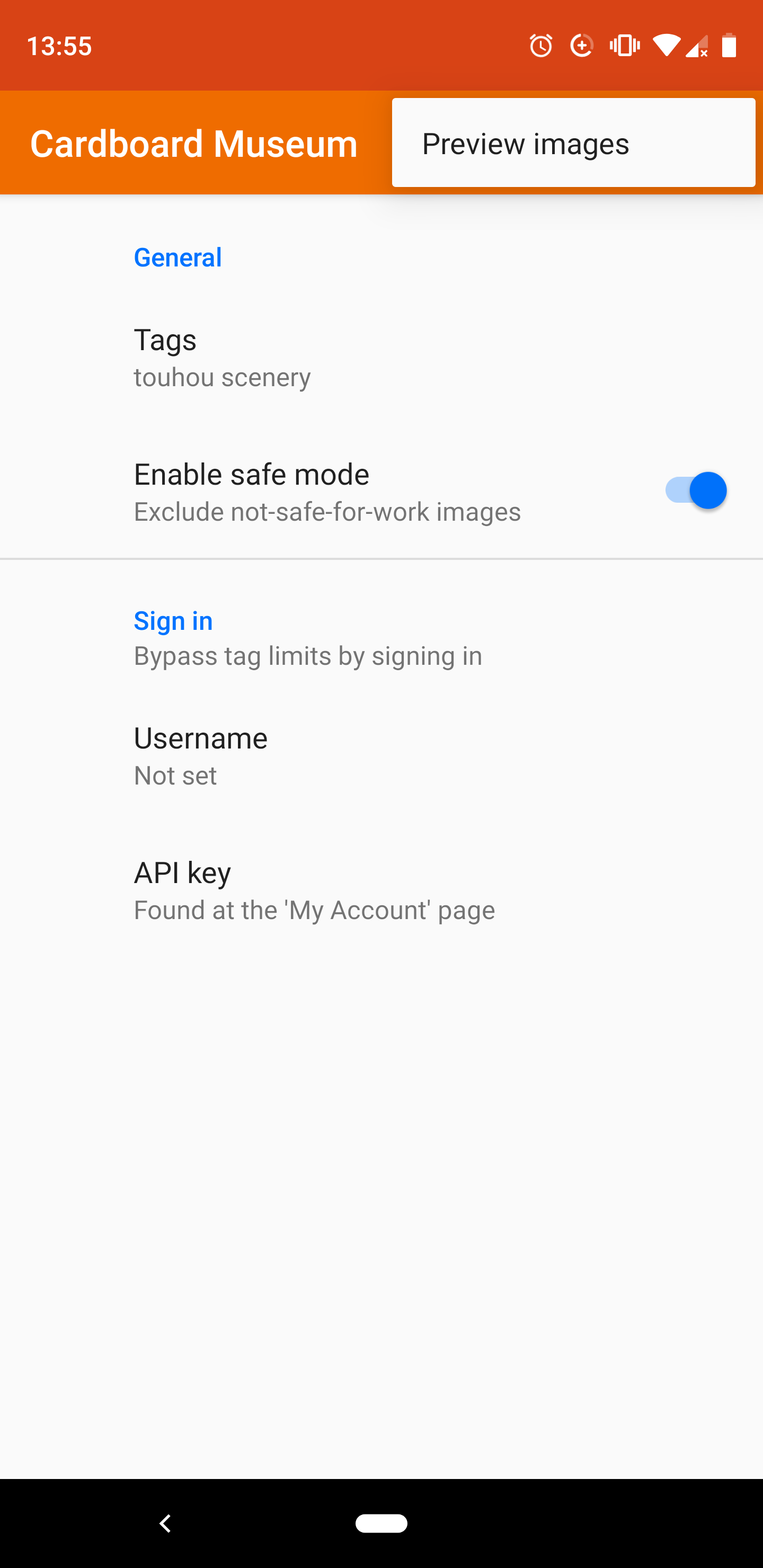Go back with the system back button
763x1568 pixels.
pyautogui.click(x=165, y=1523)
